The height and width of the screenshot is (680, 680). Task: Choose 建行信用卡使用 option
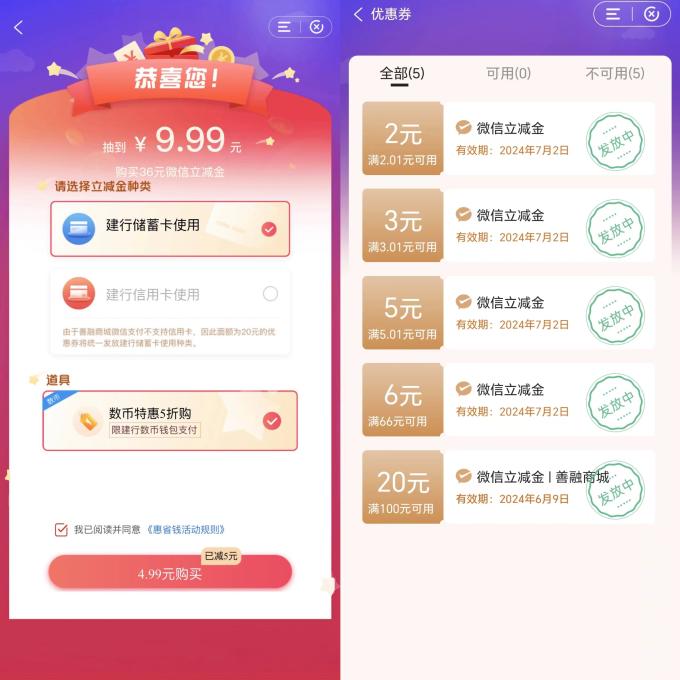[170, 294]
